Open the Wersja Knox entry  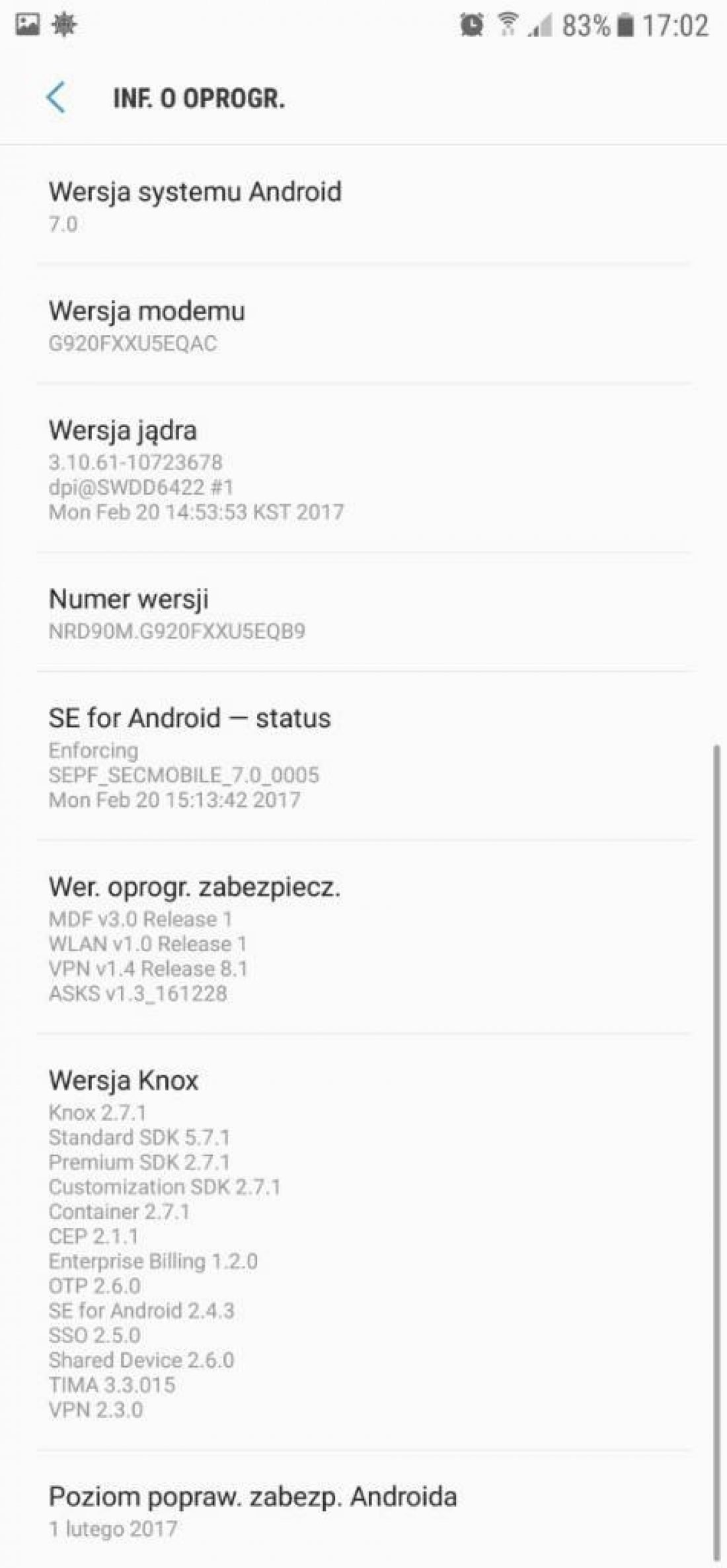[363, 1242]
